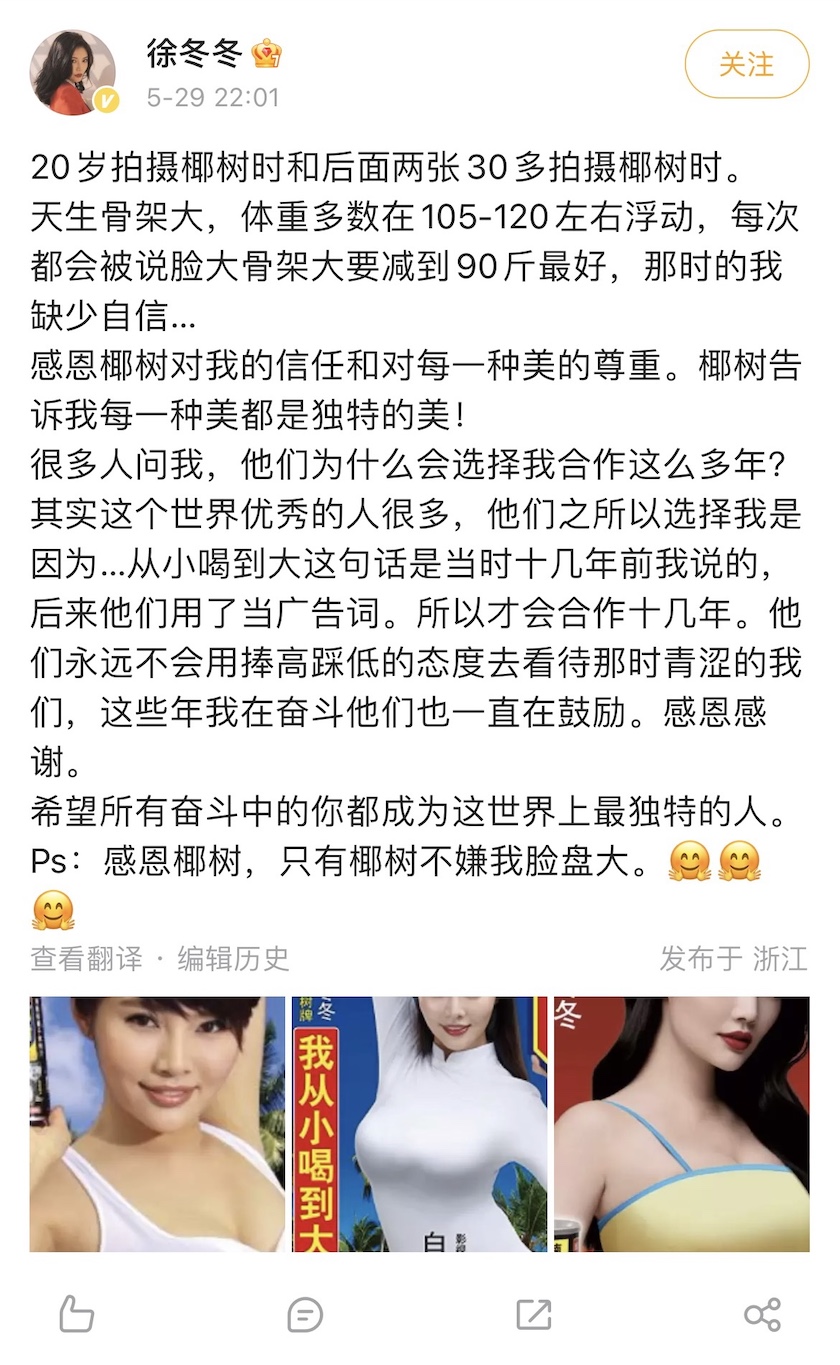Repost this Weibo post

click(533, 1314)
